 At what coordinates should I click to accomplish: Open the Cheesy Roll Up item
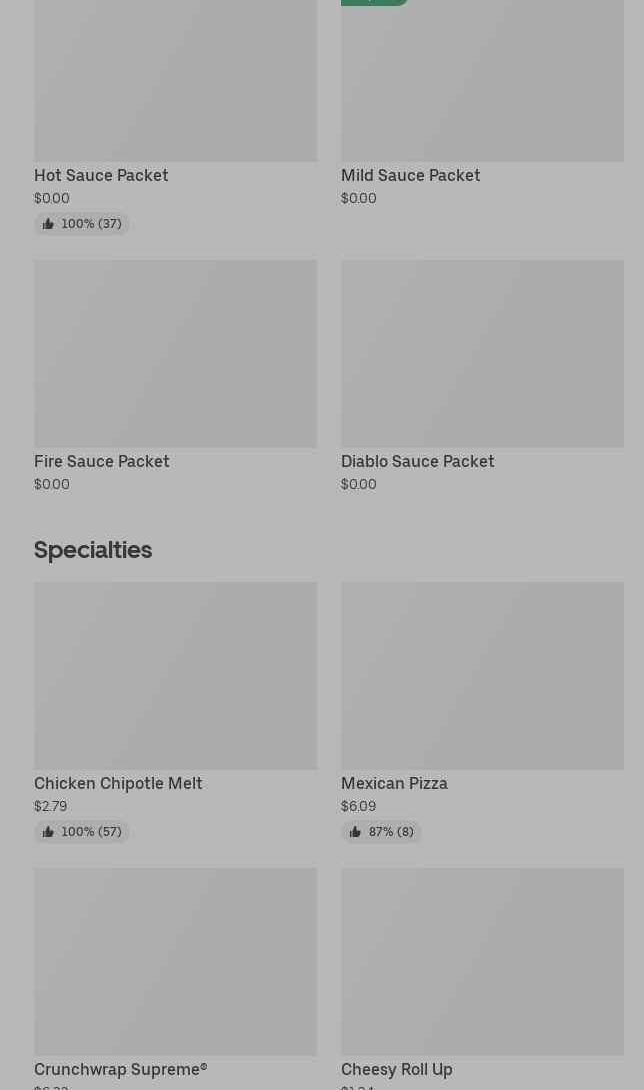482,979
